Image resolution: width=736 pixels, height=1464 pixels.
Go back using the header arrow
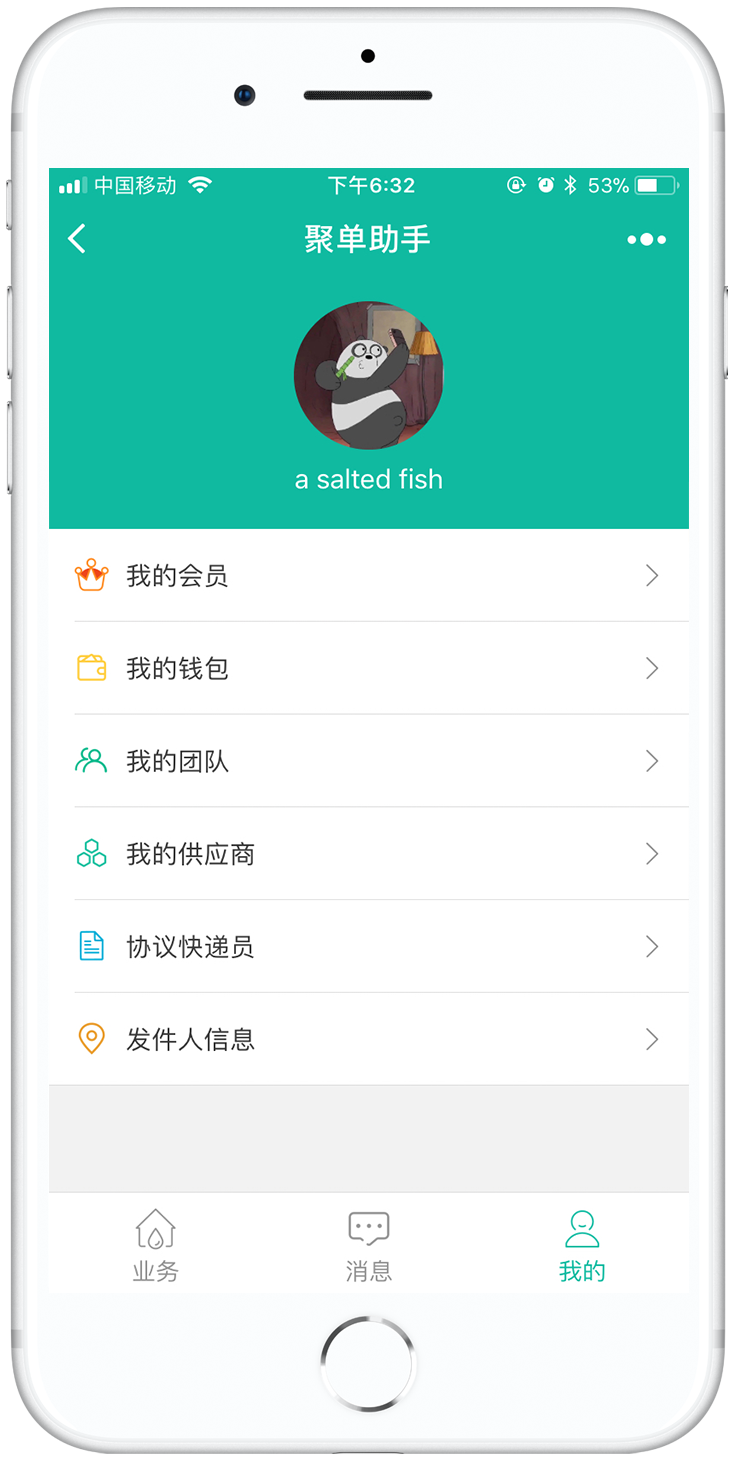tap(77, 239)
